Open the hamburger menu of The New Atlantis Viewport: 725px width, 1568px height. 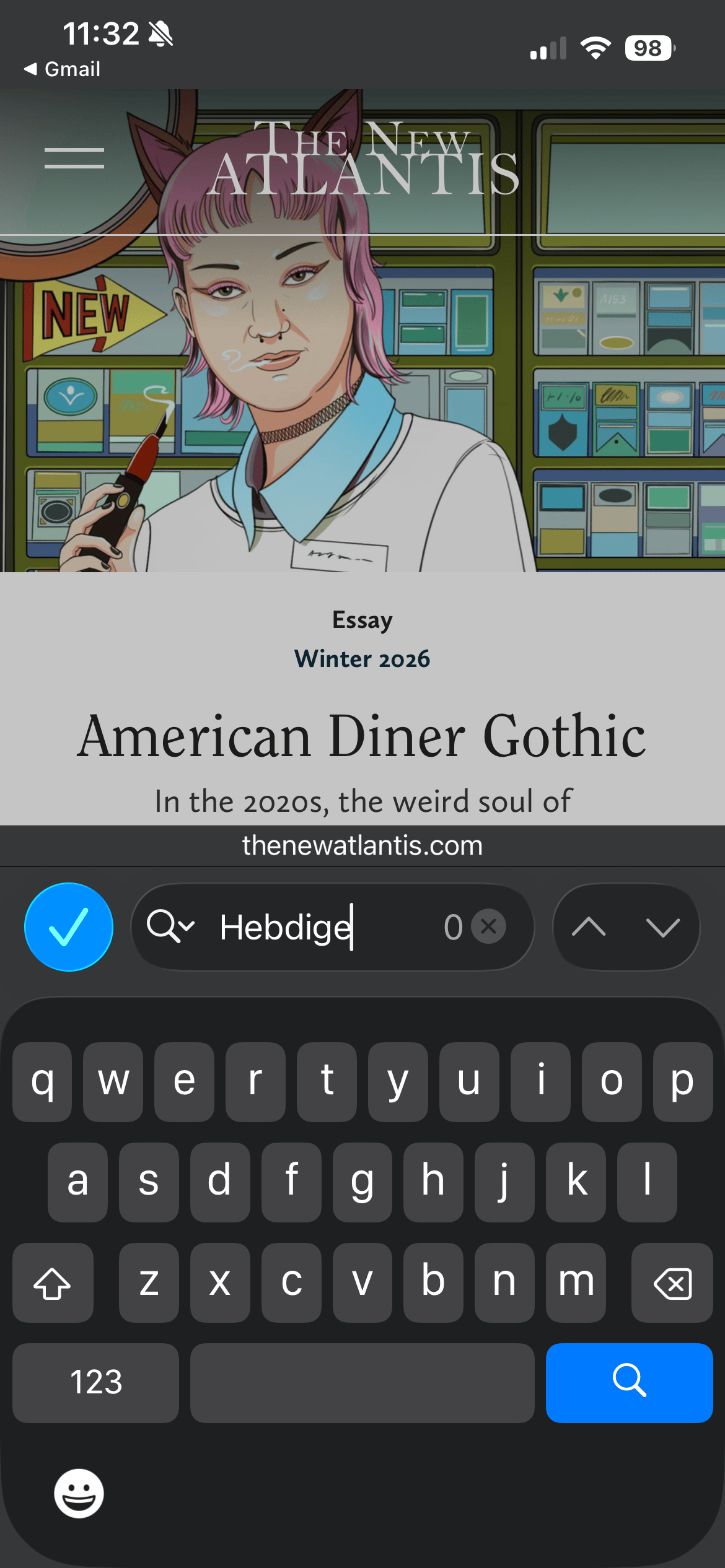pyautogui.click(x=74, y=158)
